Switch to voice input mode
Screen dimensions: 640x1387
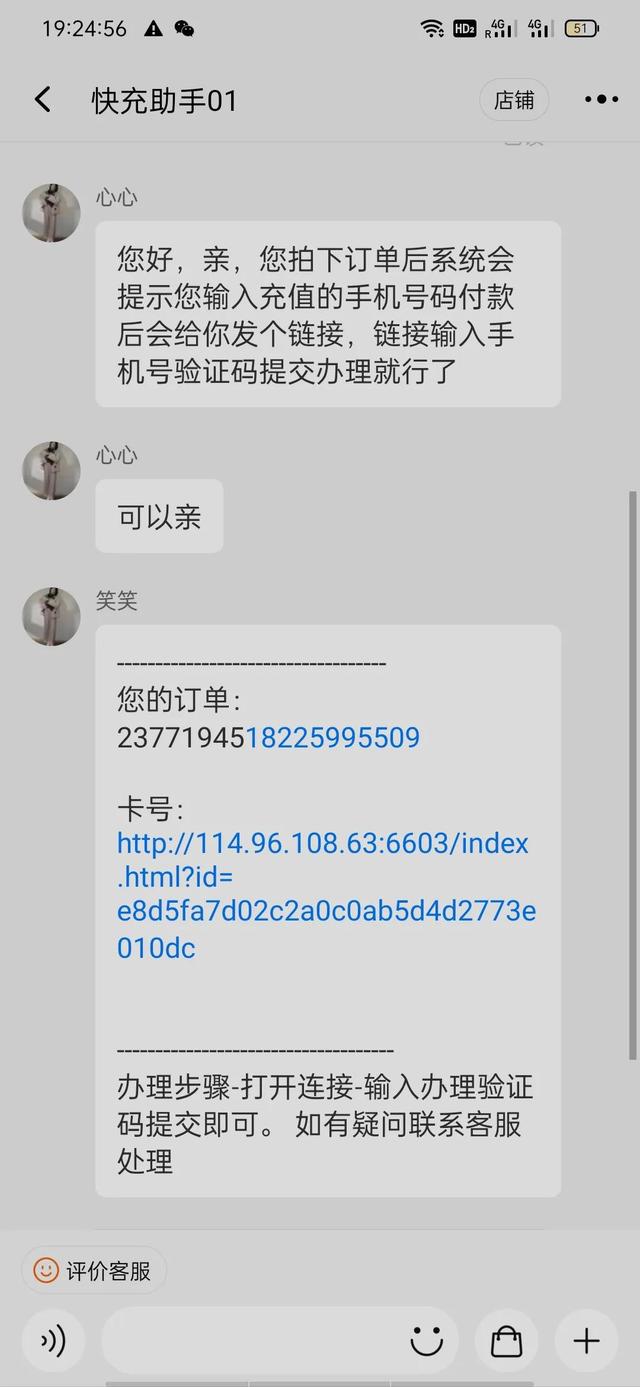(52, 1341)
